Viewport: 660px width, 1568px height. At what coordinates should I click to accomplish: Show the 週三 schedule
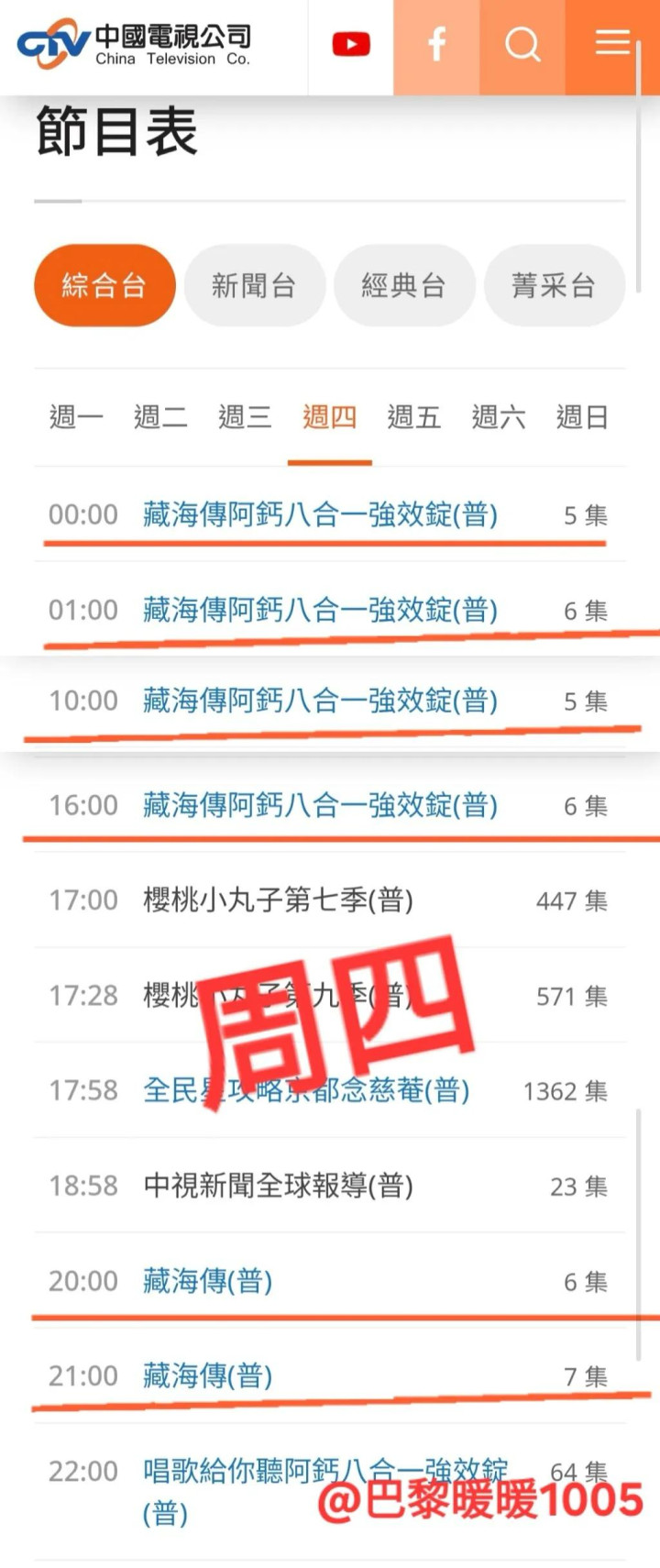[245, 417]
